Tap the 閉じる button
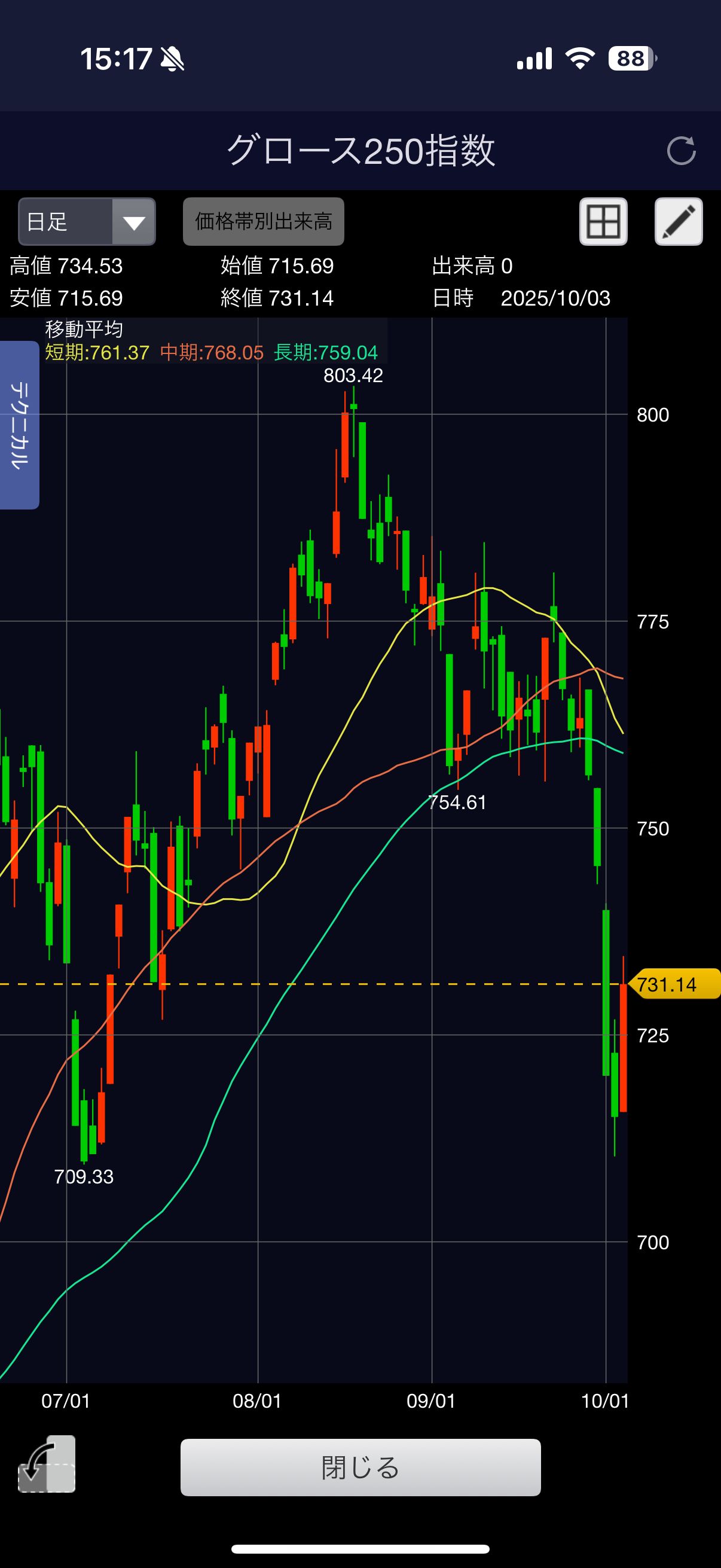 [x=360, y=1468]
